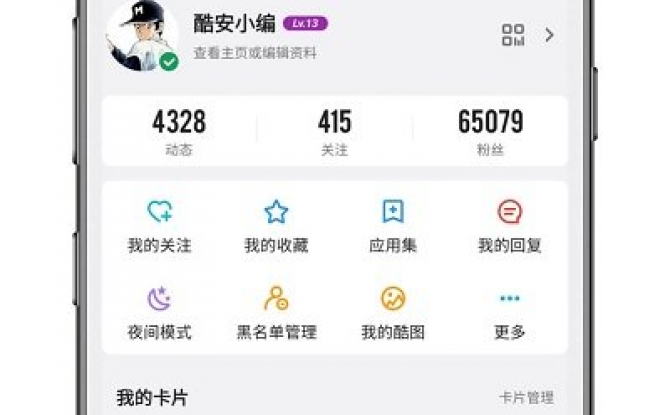Open the 415 关注 following list
The height and width of the screenshot is (415, 670).
click(334, 132)
